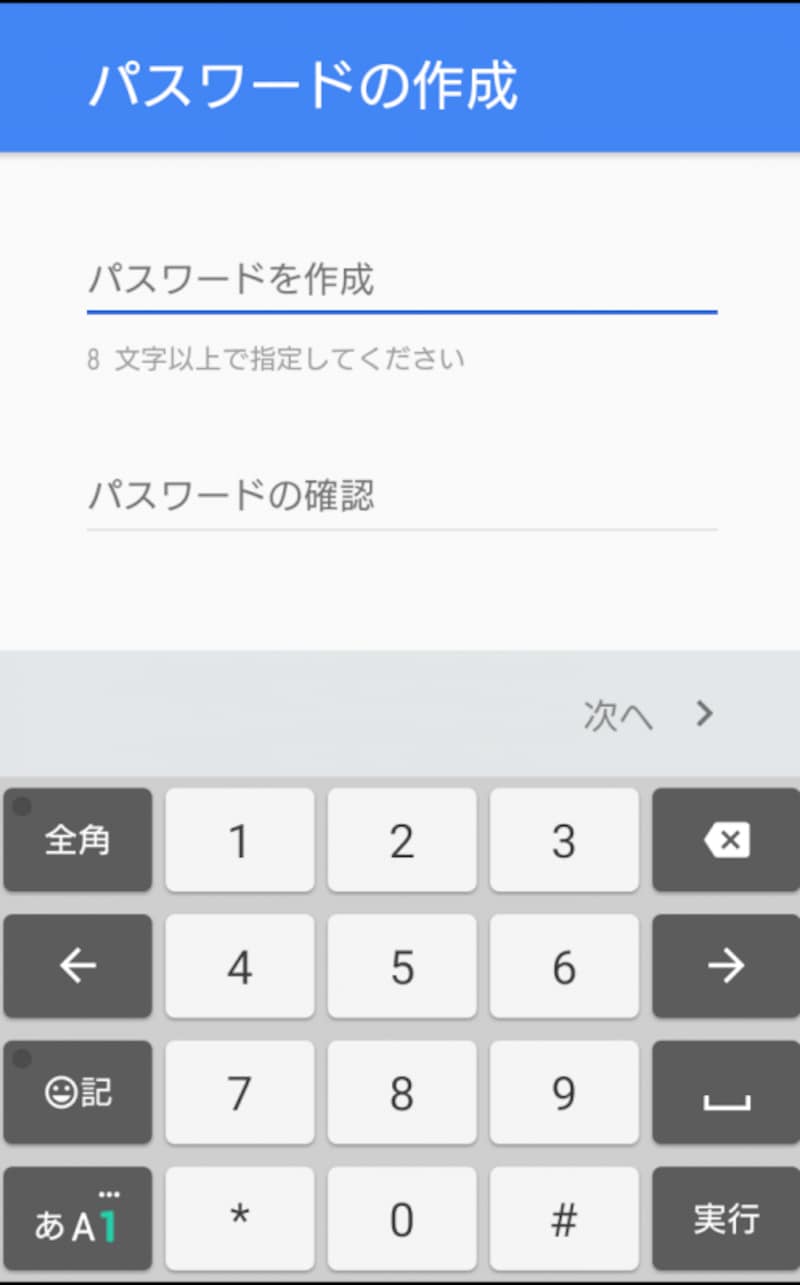
Task: Tap the backspace key on the keyboard
Action: (726, 840)
